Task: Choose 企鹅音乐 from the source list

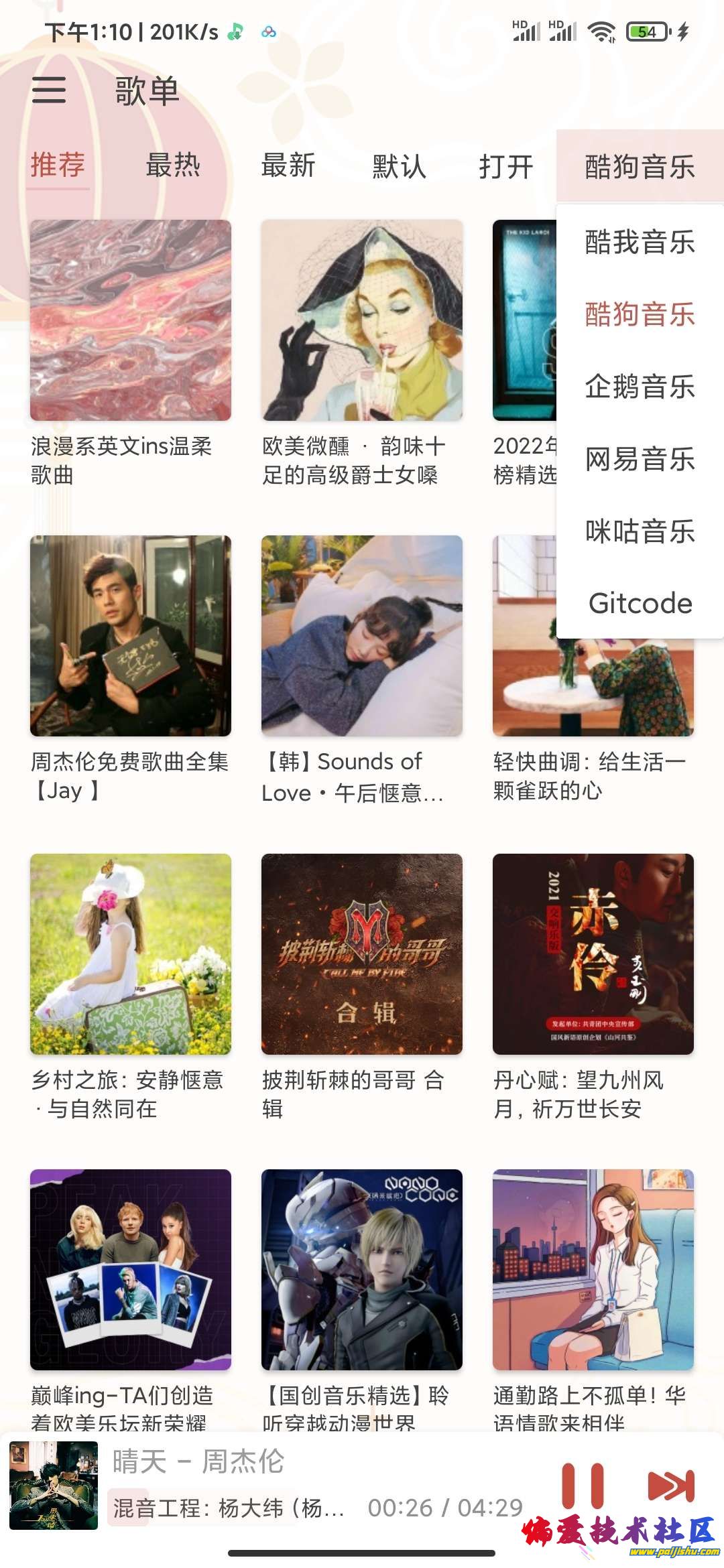Action: click(x=640, y=387)
